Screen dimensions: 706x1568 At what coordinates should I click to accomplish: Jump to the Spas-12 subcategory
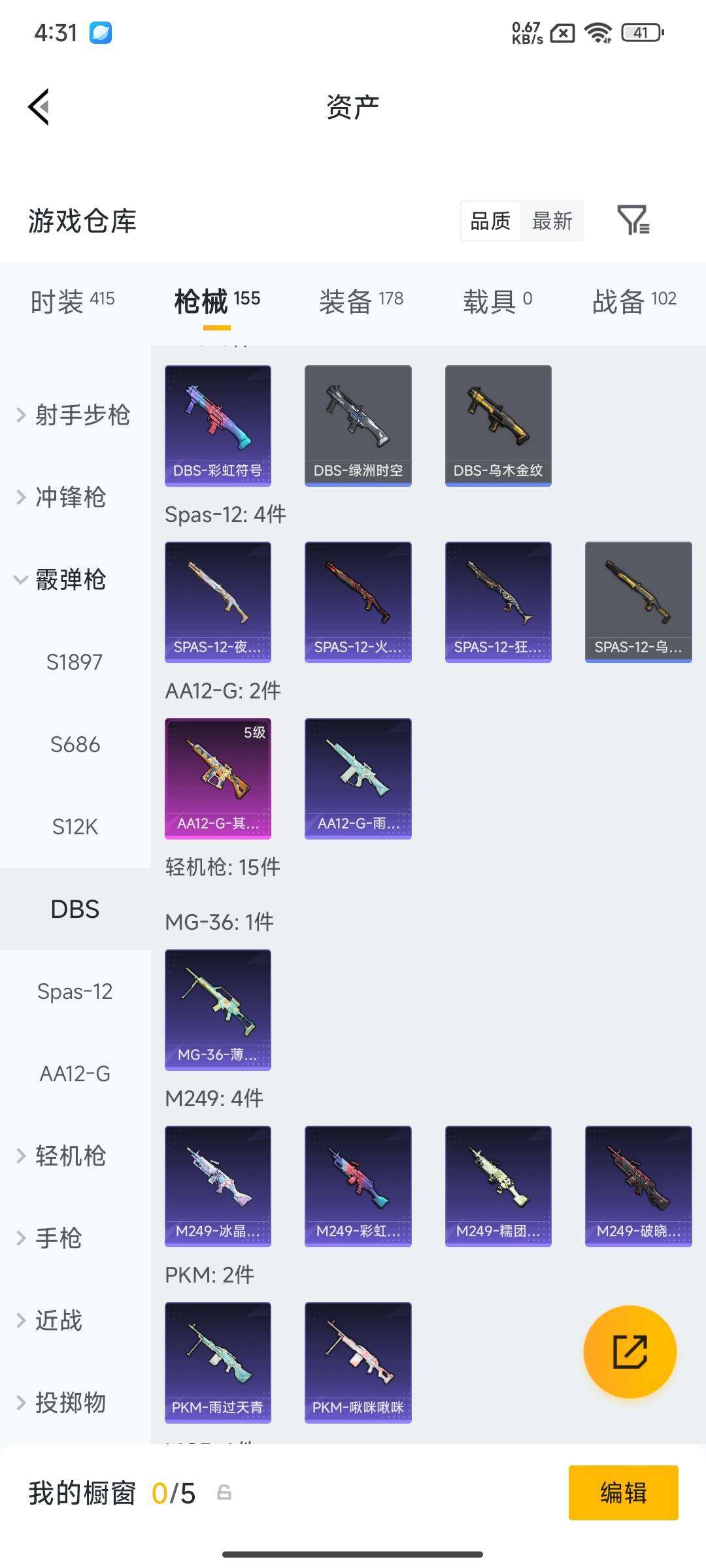pyautogui.click(x=75, y=991)
